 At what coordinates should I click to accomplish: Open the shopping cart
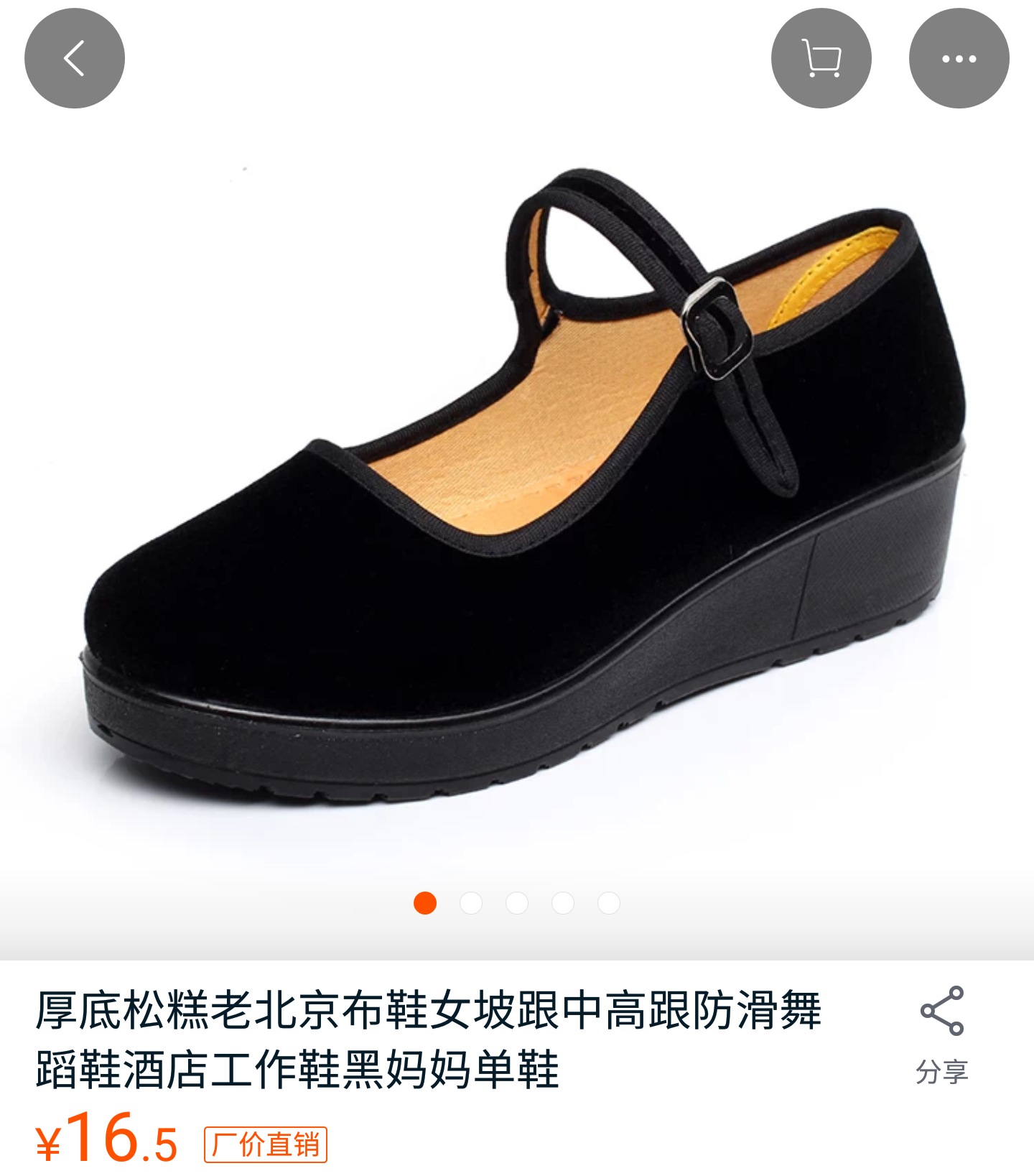[821, 58]
